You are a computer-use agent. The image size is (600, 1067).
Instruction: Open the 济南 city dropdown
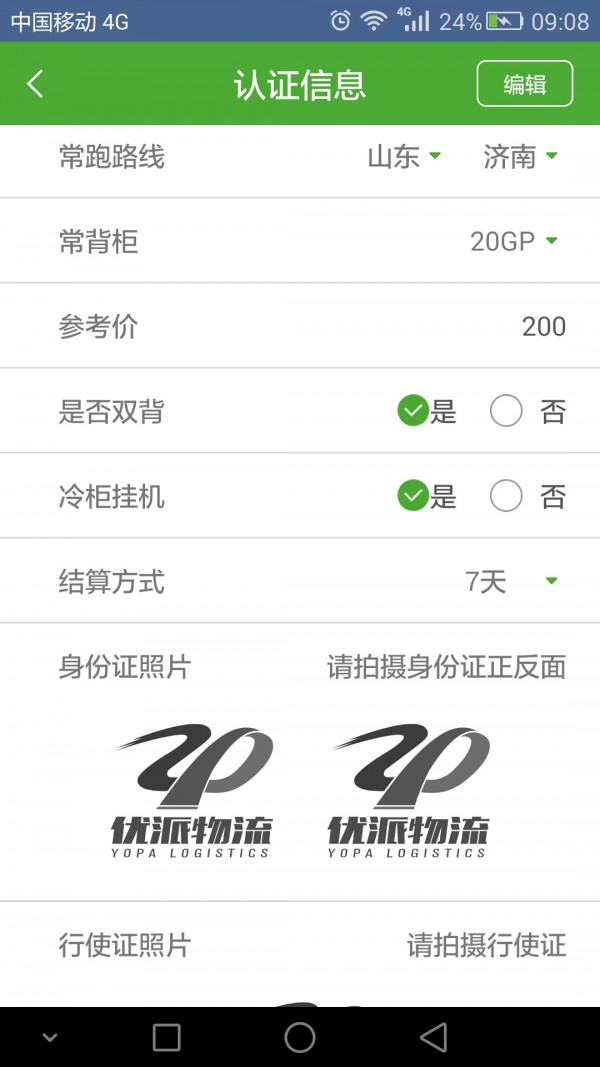[520, 157]
